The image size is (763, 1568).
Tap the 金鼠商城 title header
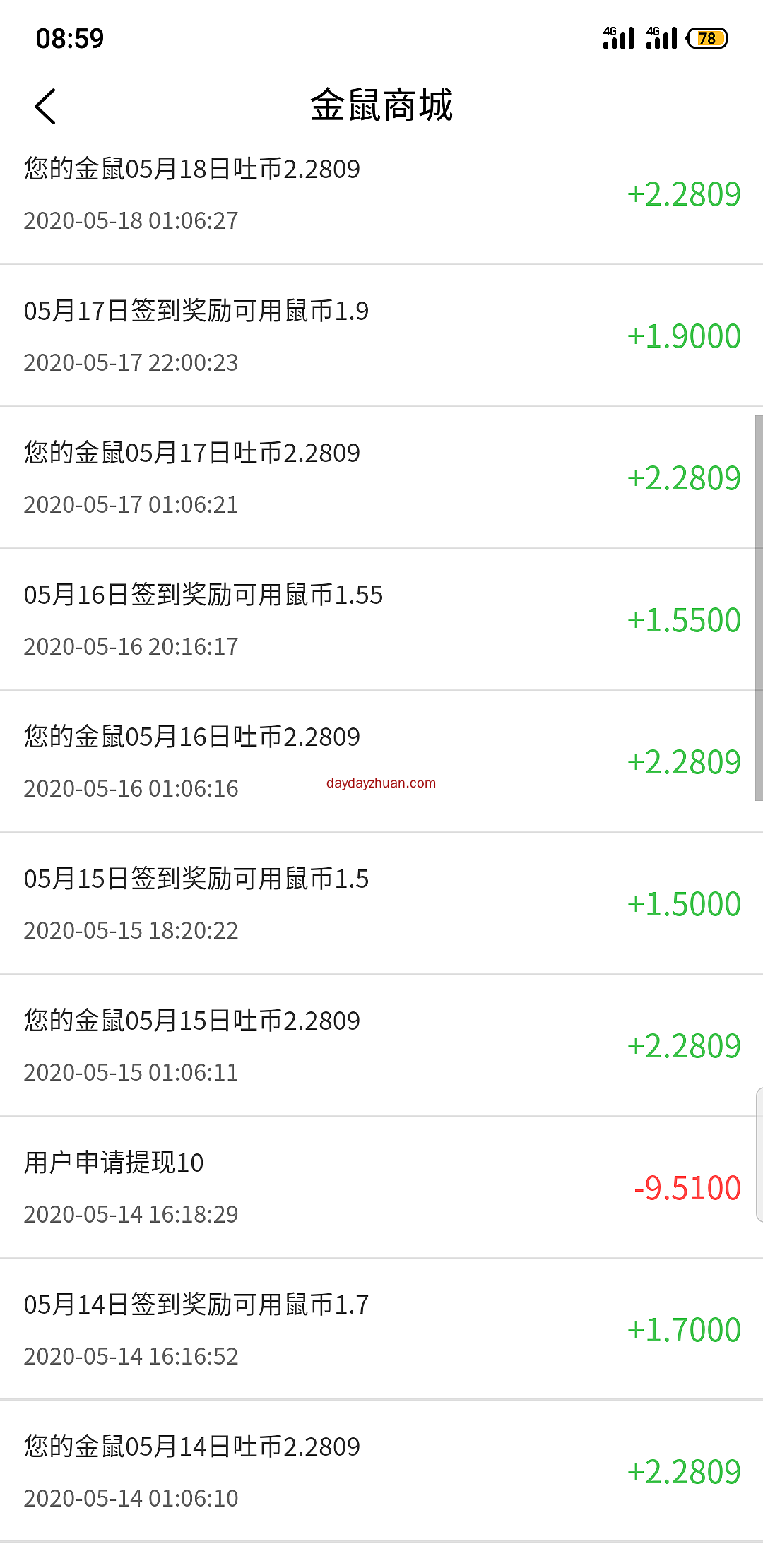tap(381, 106)
